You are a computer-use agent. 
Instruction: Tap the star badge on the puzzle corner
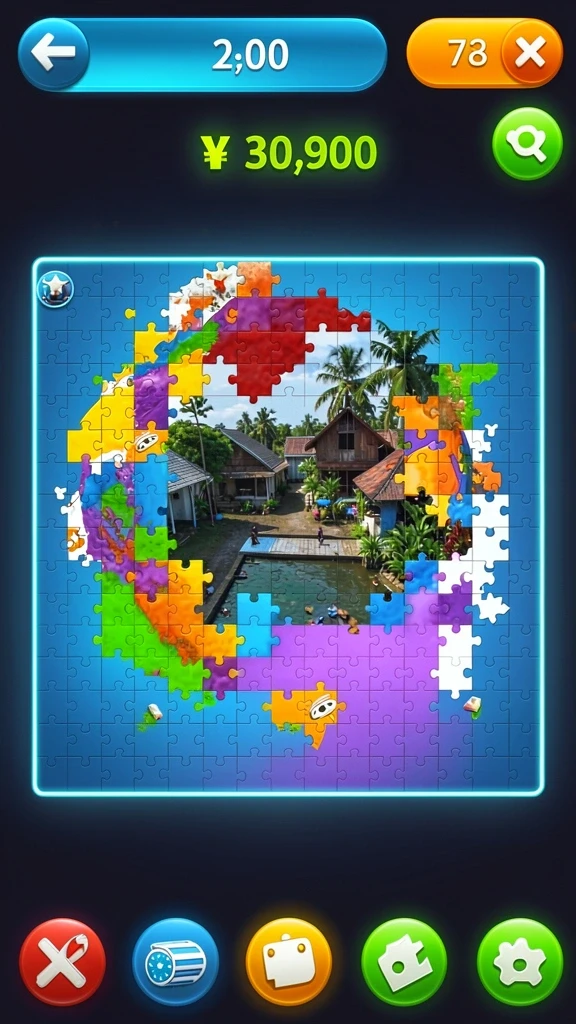click(56, 289)
